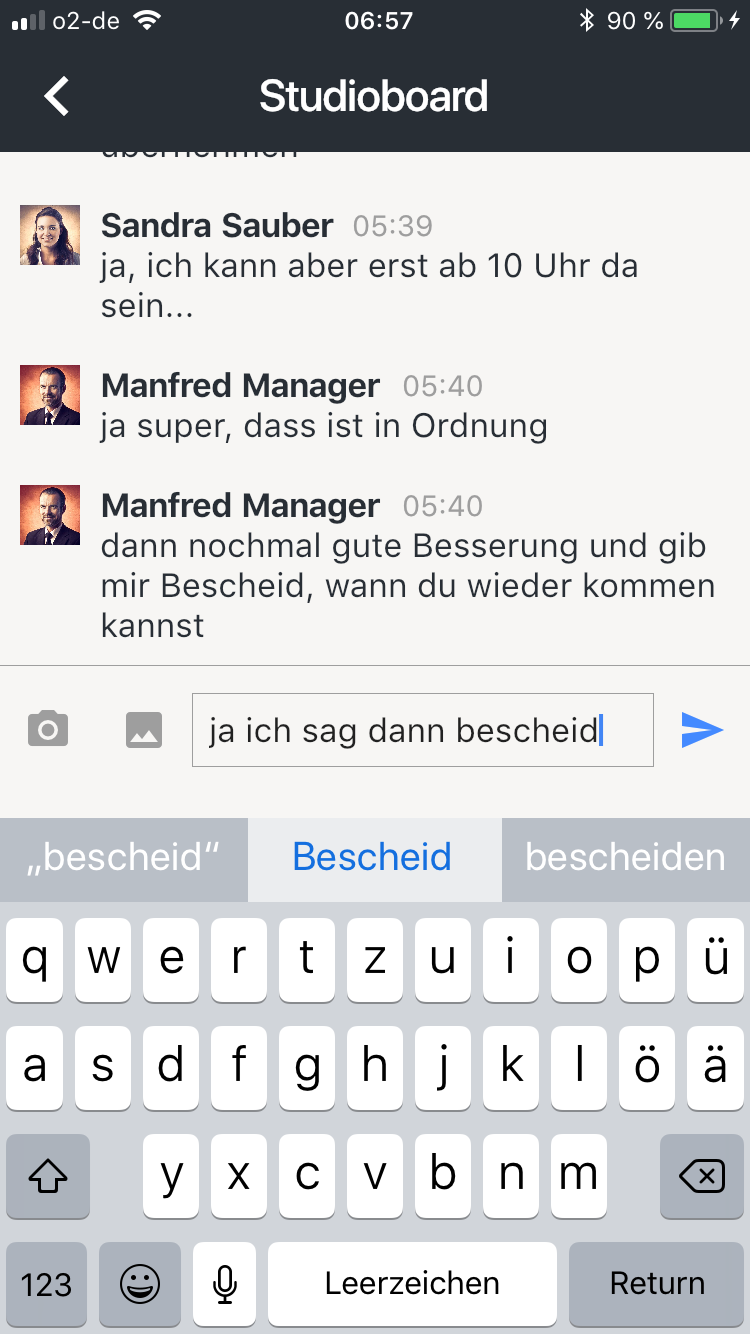Switch to the 123 number keyboard
Viewport: 750px width, 1334px height.
coord(46,1284)
